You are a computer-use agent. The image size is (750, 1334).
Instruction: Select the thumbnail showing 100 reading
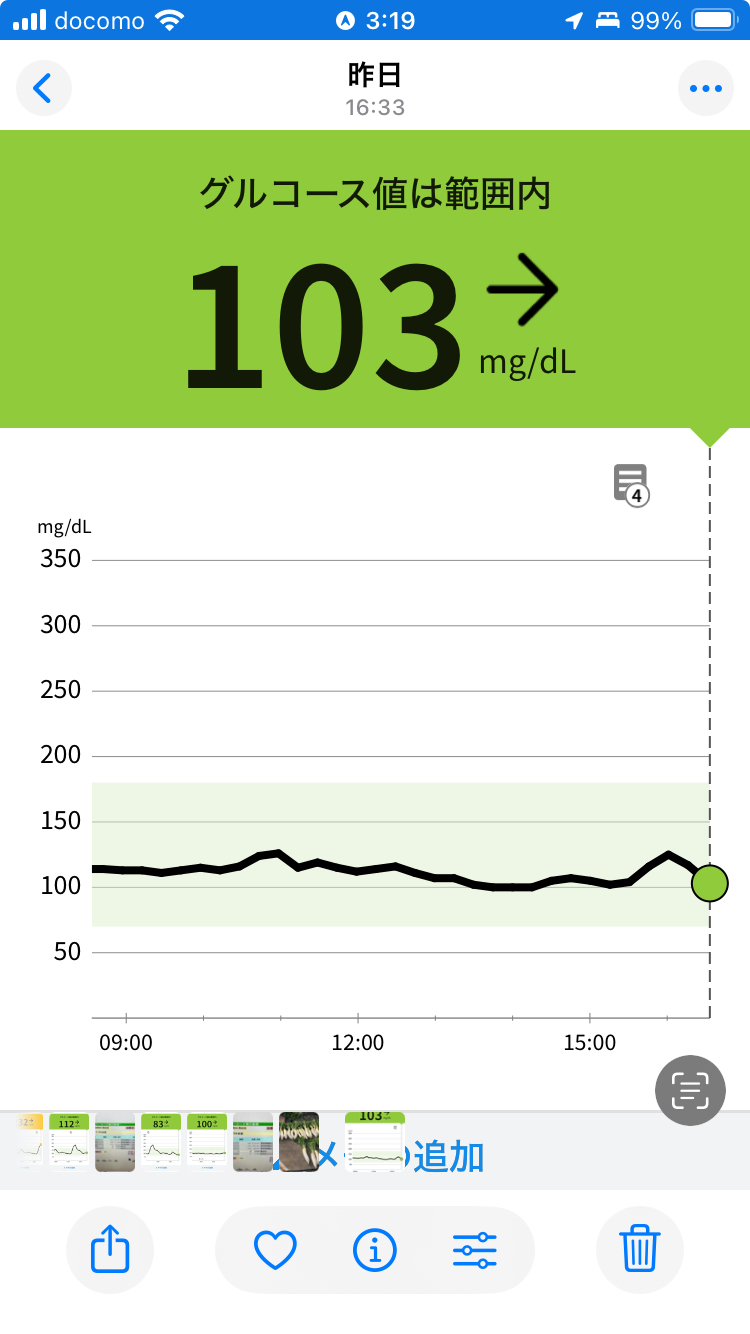click(x=207, y=1142)
